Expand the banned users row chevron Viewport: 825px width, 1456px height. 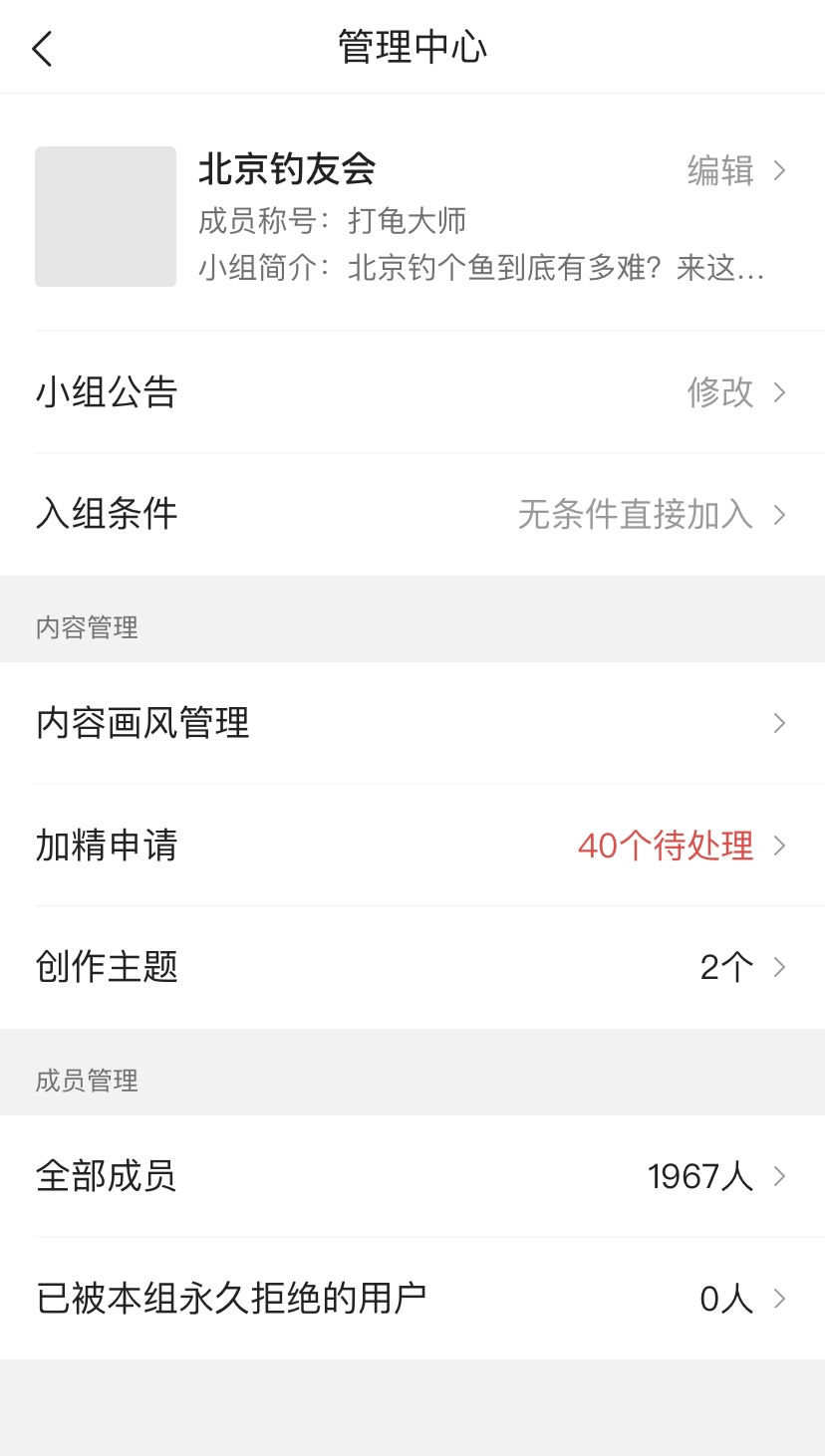tap(778, 1298)
